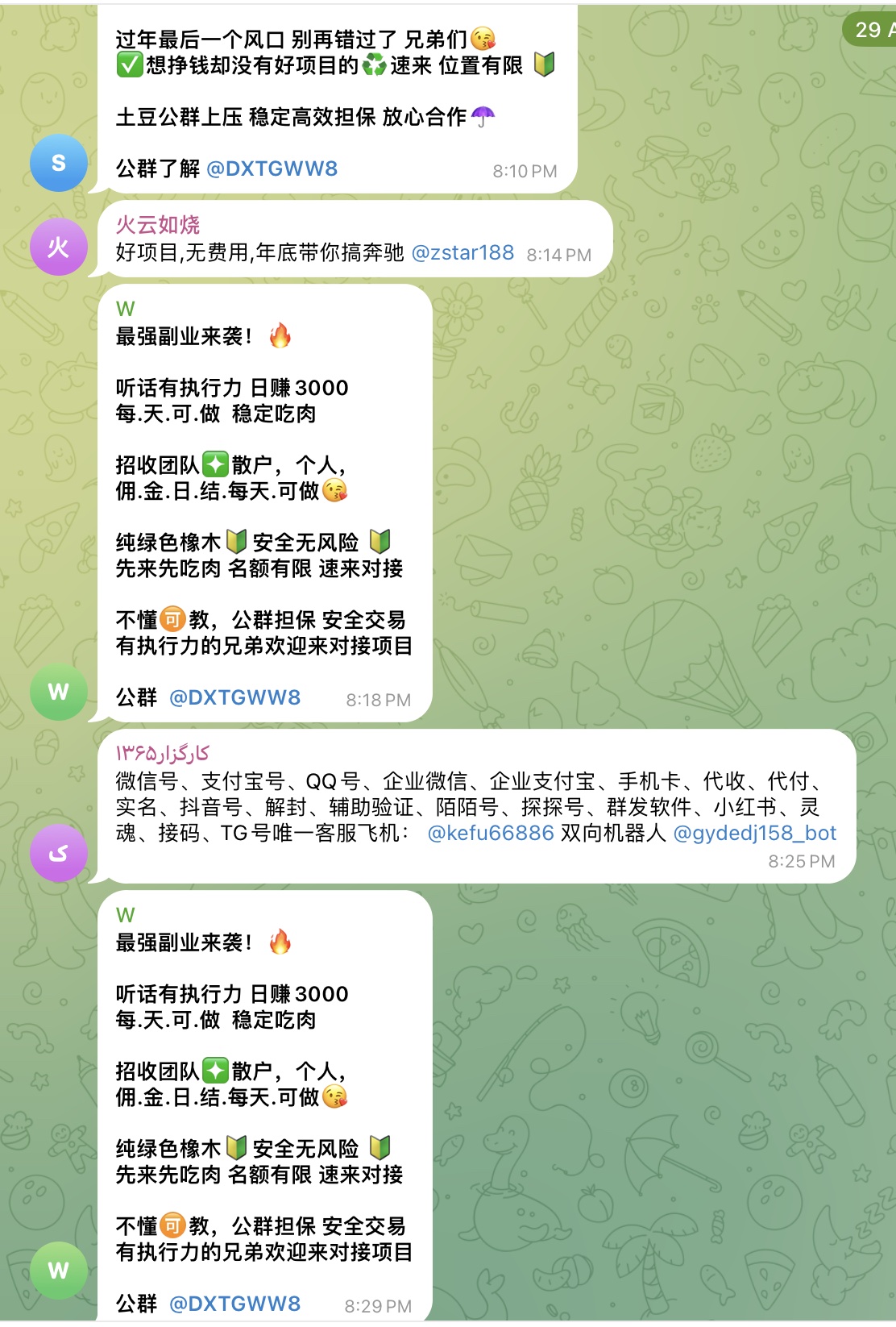The image size is (896, 1327).
Task: Open sender name کارگزار۱۳۶۵
Action: pos(163,754)
